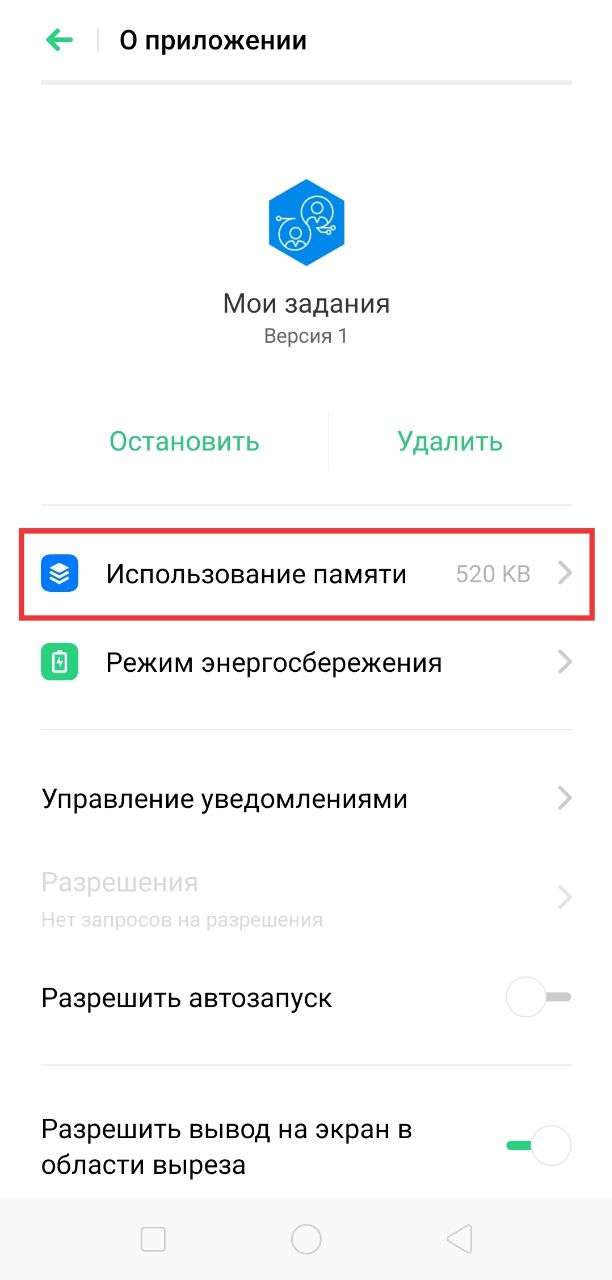The image size is (612, 1280).
Task: Go back using the green arrow
Action: pos(60,41)
